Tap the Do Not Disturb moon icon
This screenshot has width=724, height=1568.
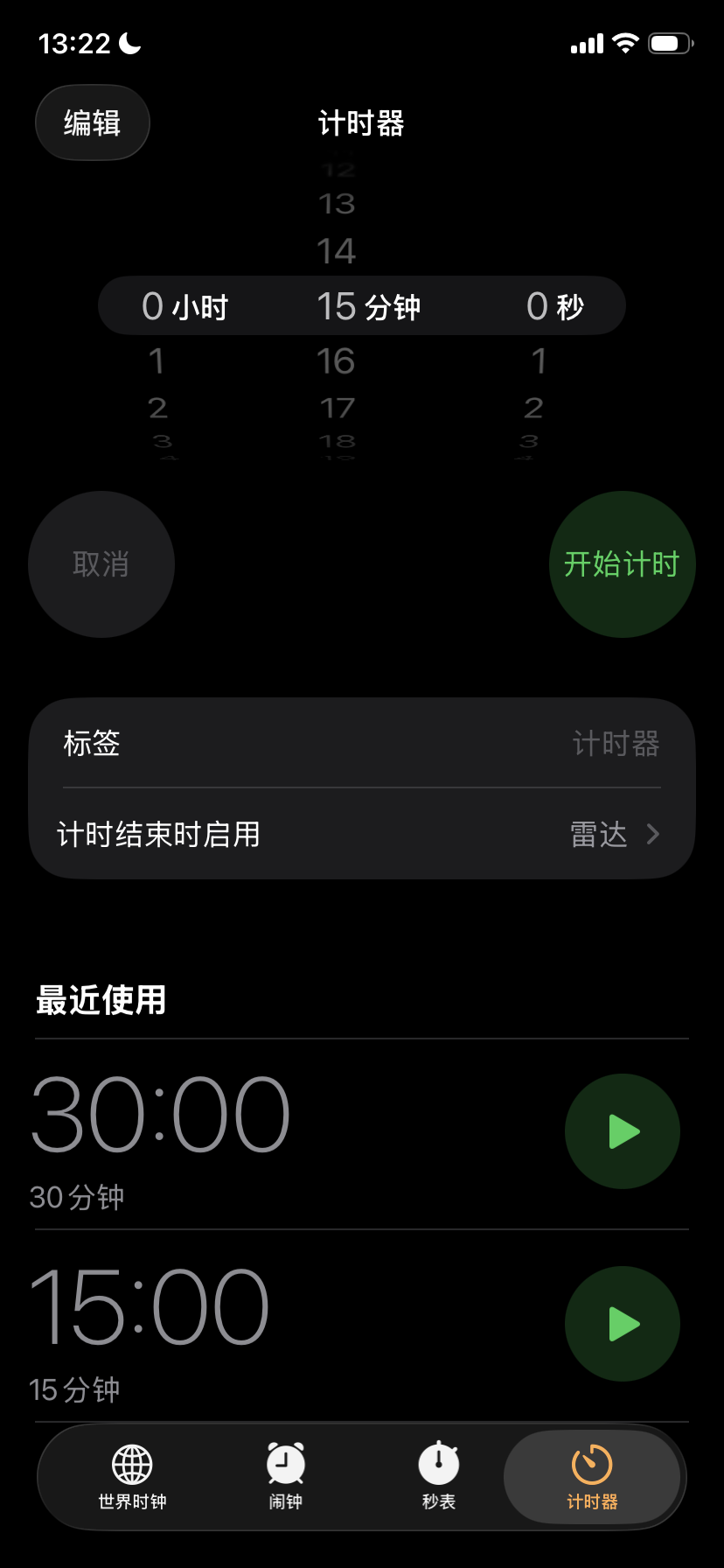pos(128,42)
